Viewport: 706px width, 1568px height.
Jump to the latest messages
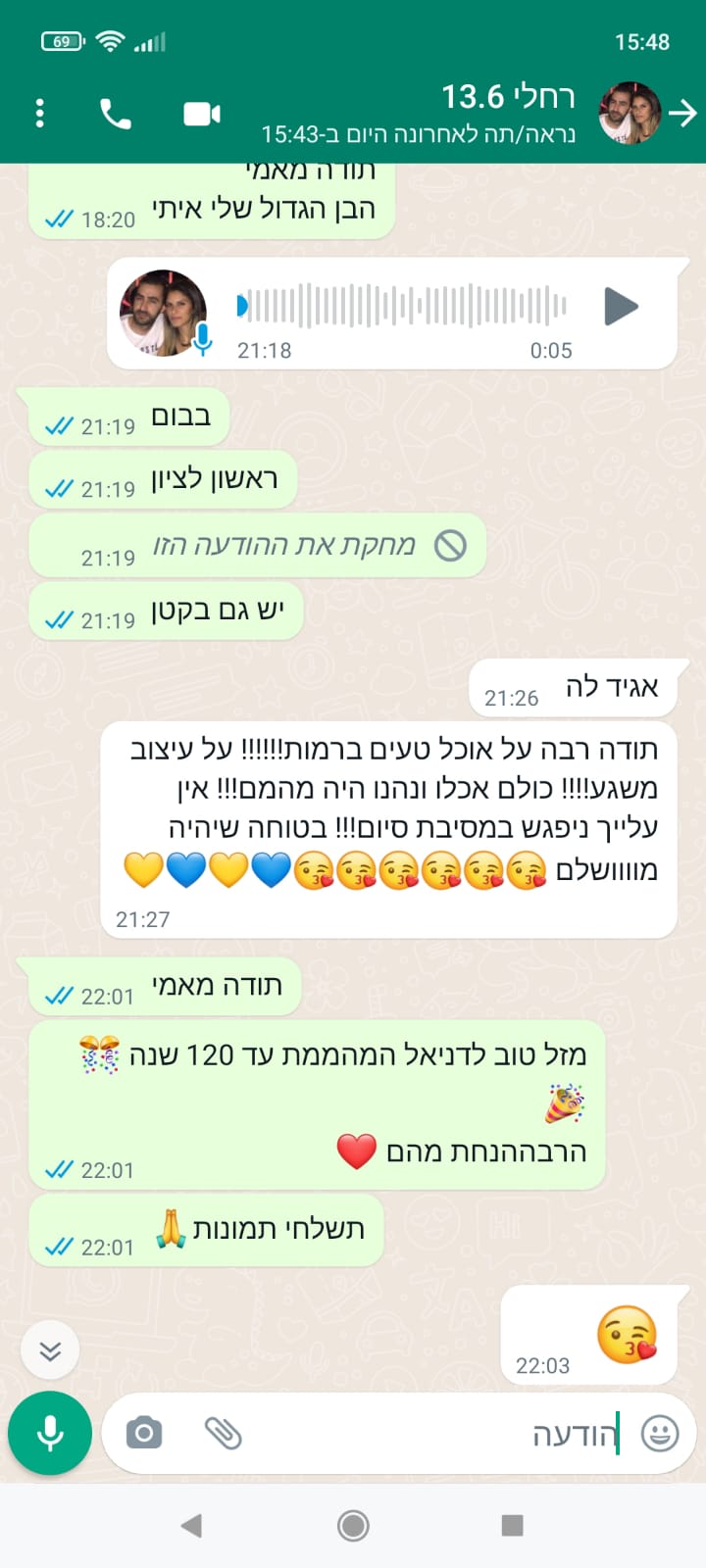[50, 1351]
